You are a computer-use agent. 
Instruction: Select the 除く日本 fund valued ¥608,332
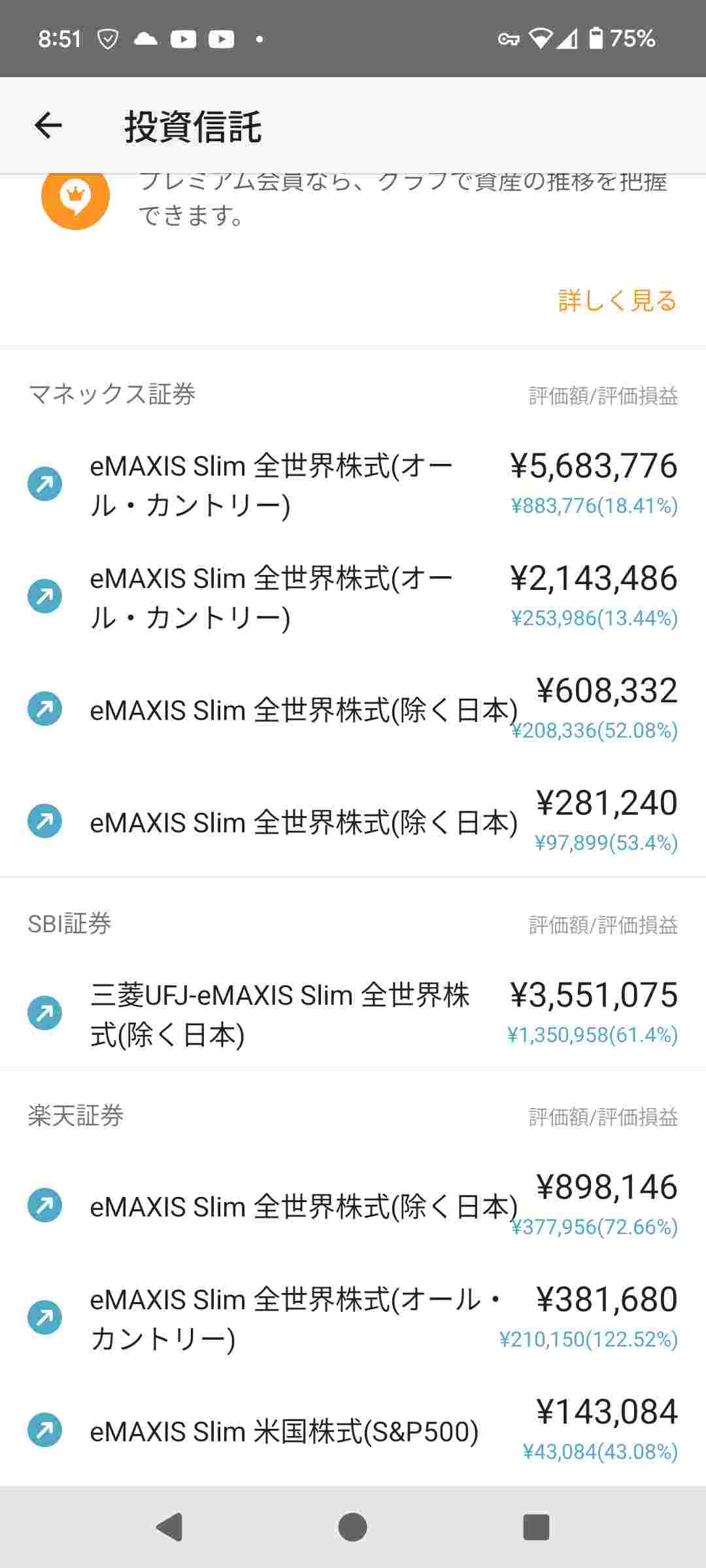click(353, 710)
